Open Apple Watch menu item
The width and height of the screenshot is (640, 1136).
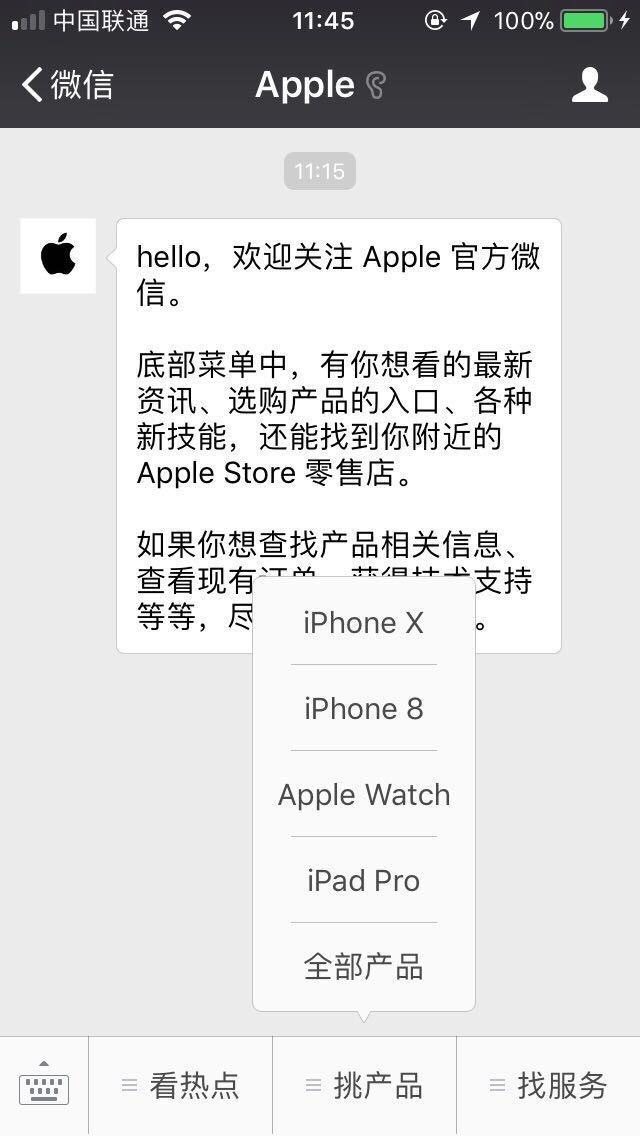click(364, 795)
